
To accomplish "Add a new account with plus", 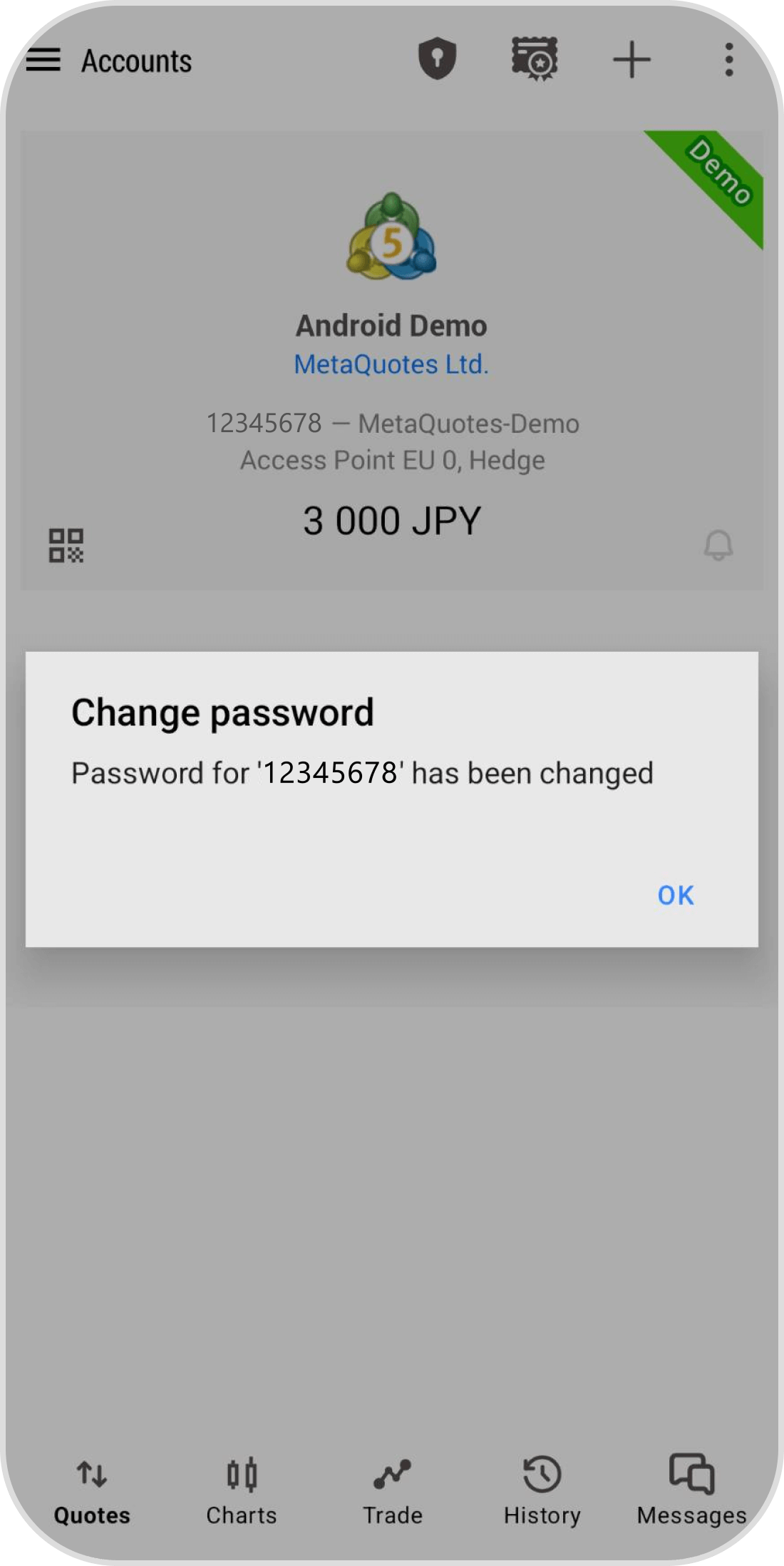I will (631, 60).
